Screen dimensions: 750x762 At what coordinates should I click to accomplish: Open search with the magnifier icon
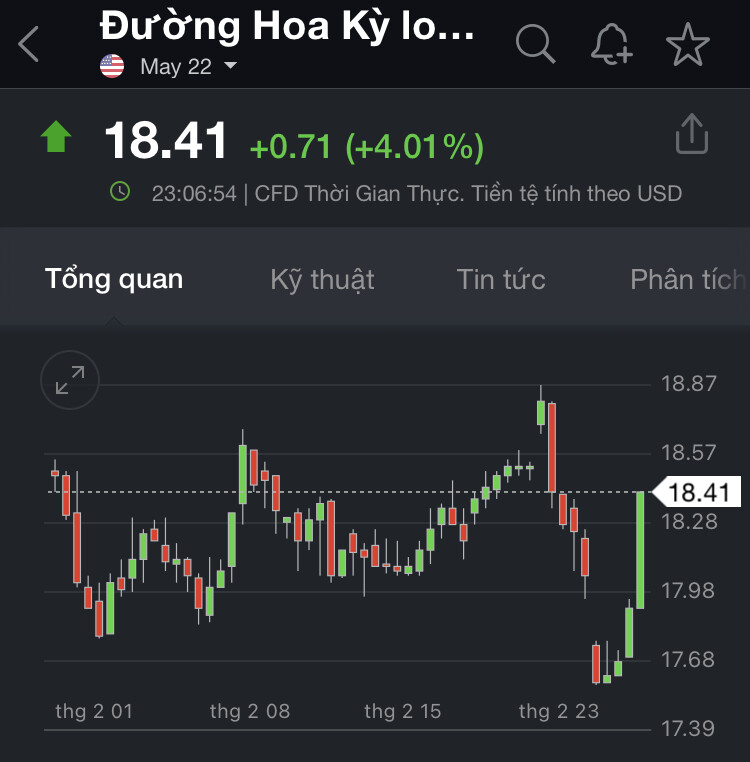coord(535,44)
